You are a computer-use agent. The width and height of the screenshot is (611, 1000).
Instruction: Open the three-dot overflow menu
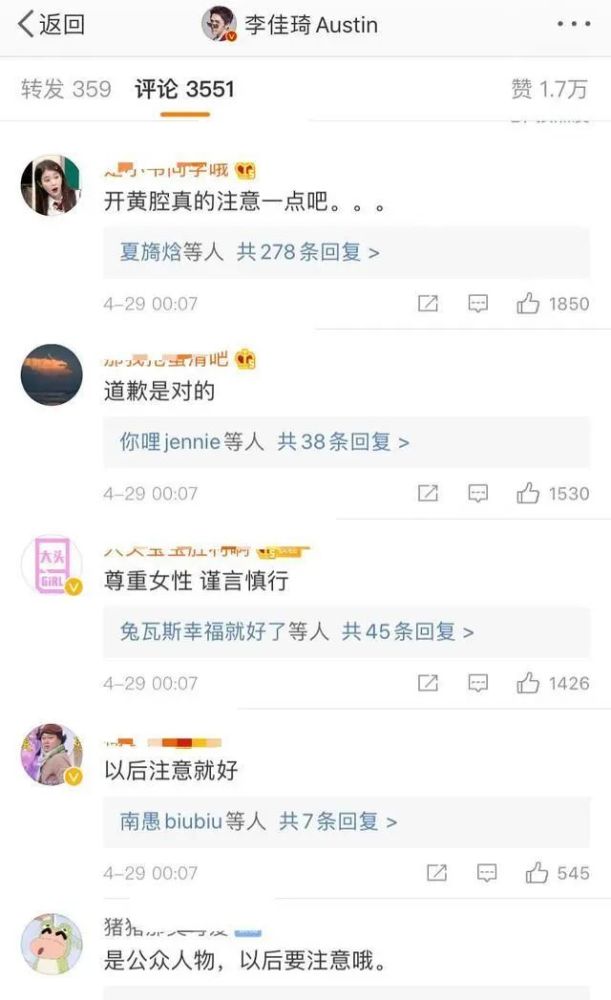(x=573, y=24)
